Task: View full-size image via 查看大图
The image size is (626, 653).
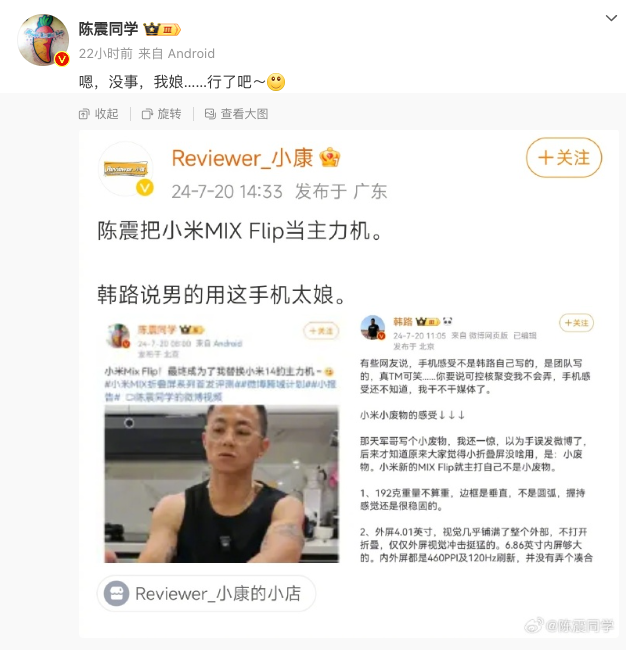Action: click(236, 114)
